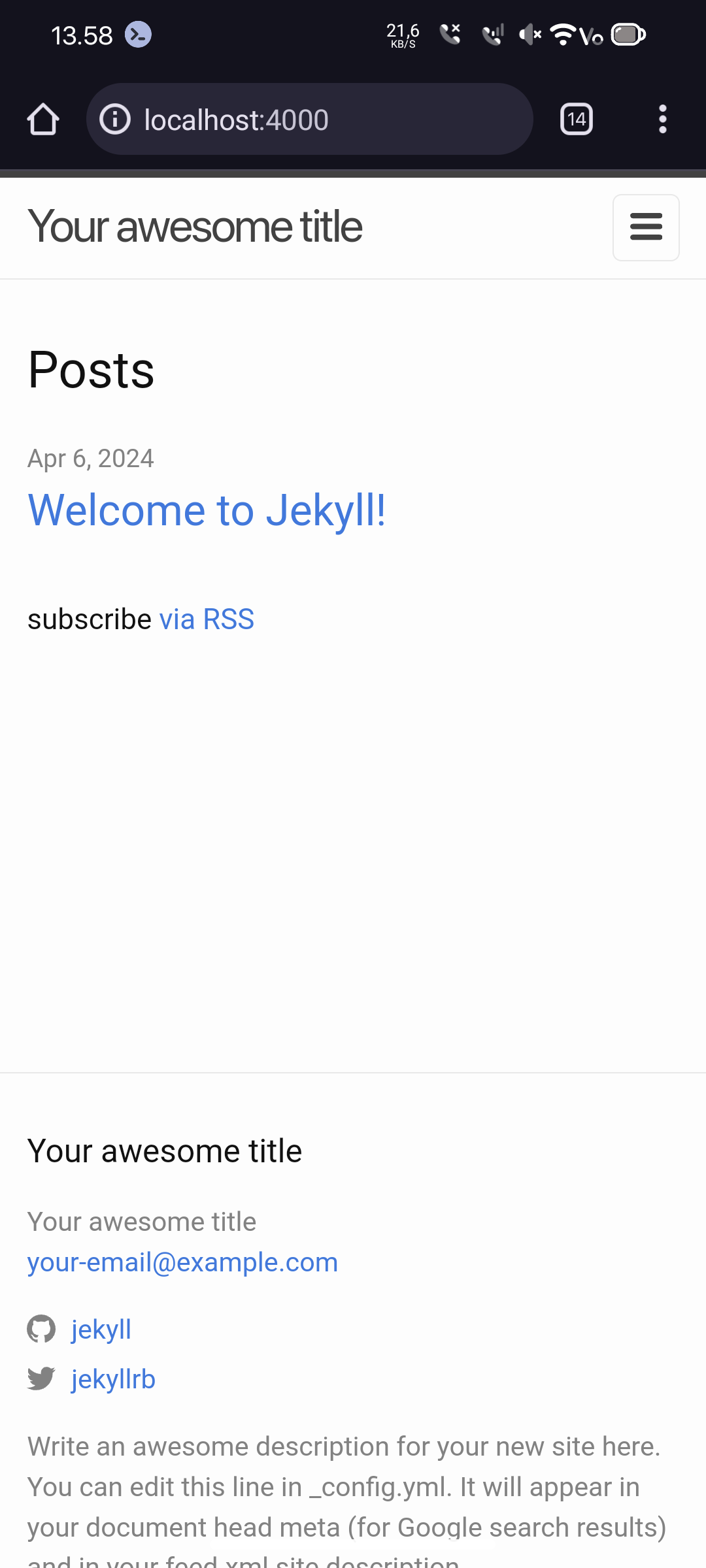Tap the localhost:4000 address bar
Viewport: 706px width, 1568px height.
coord(310,119)
